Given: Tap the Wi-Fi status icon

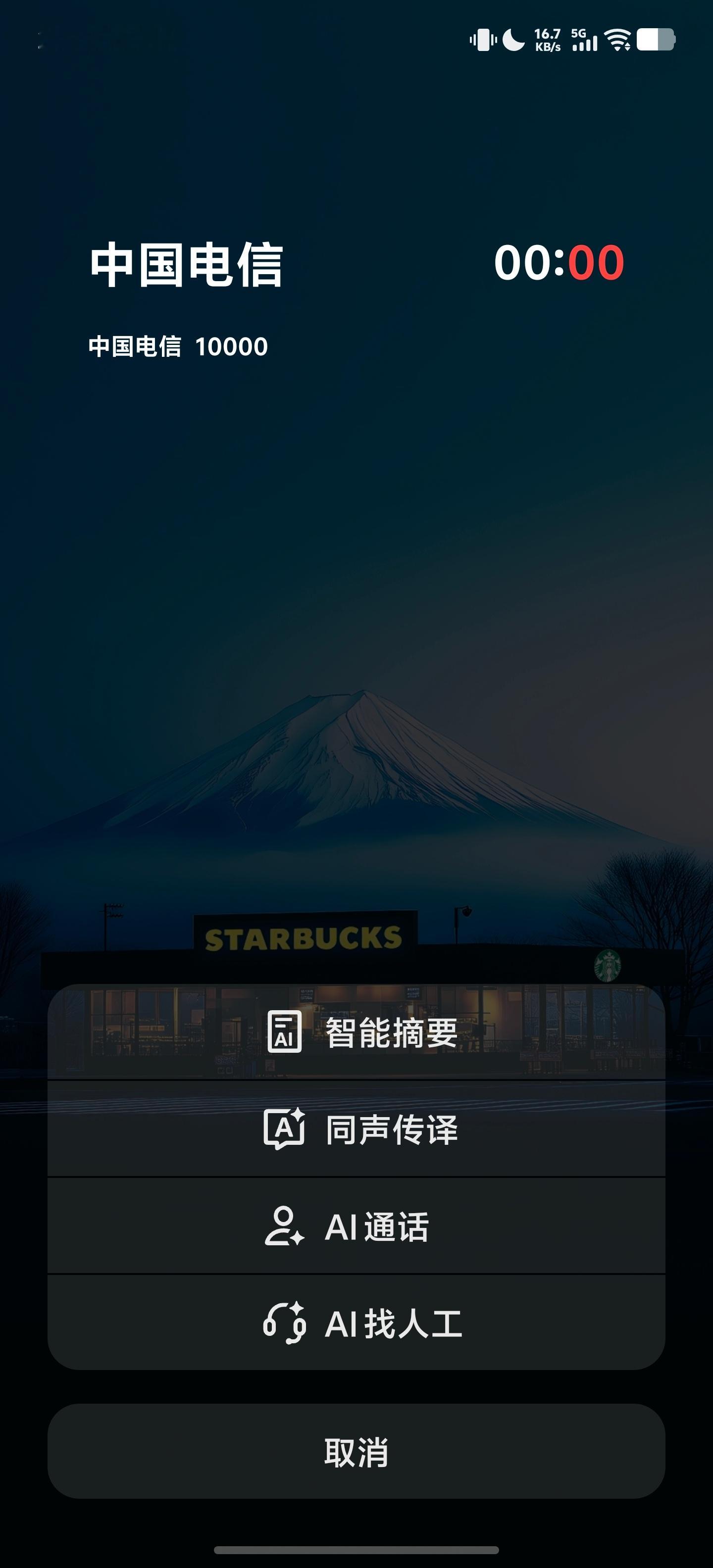Looking at the screenshot, I should tap(617, 40).
